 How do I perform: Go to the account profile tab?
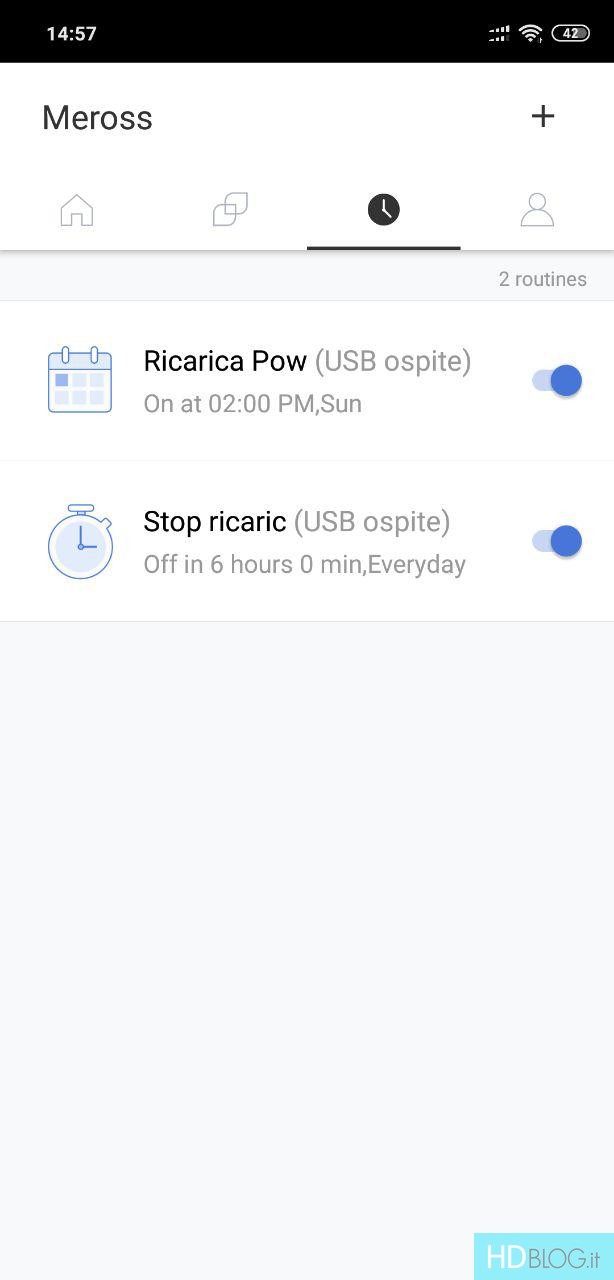click(x=537, y=210)
